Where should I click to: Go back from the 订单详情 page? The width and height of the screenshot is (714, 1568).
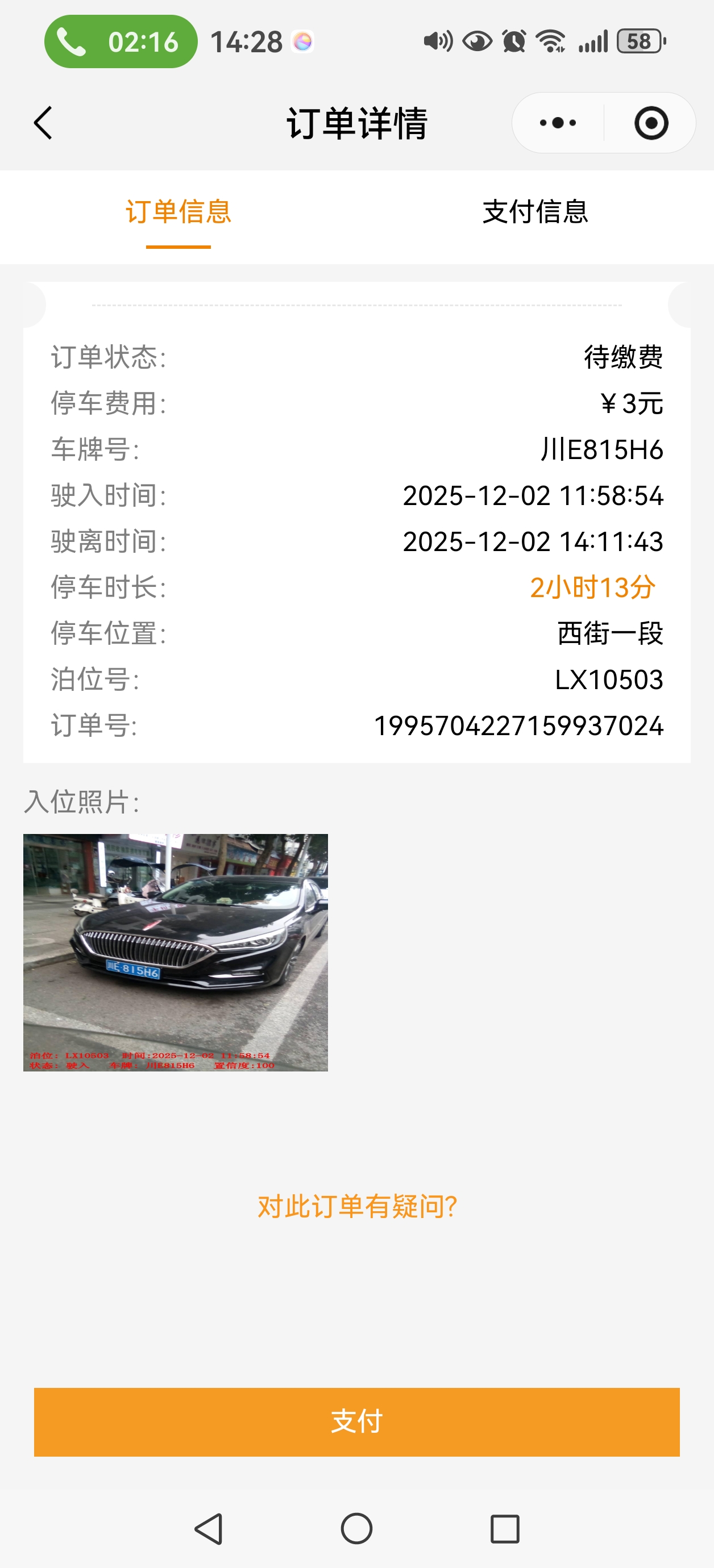point(43,123)
